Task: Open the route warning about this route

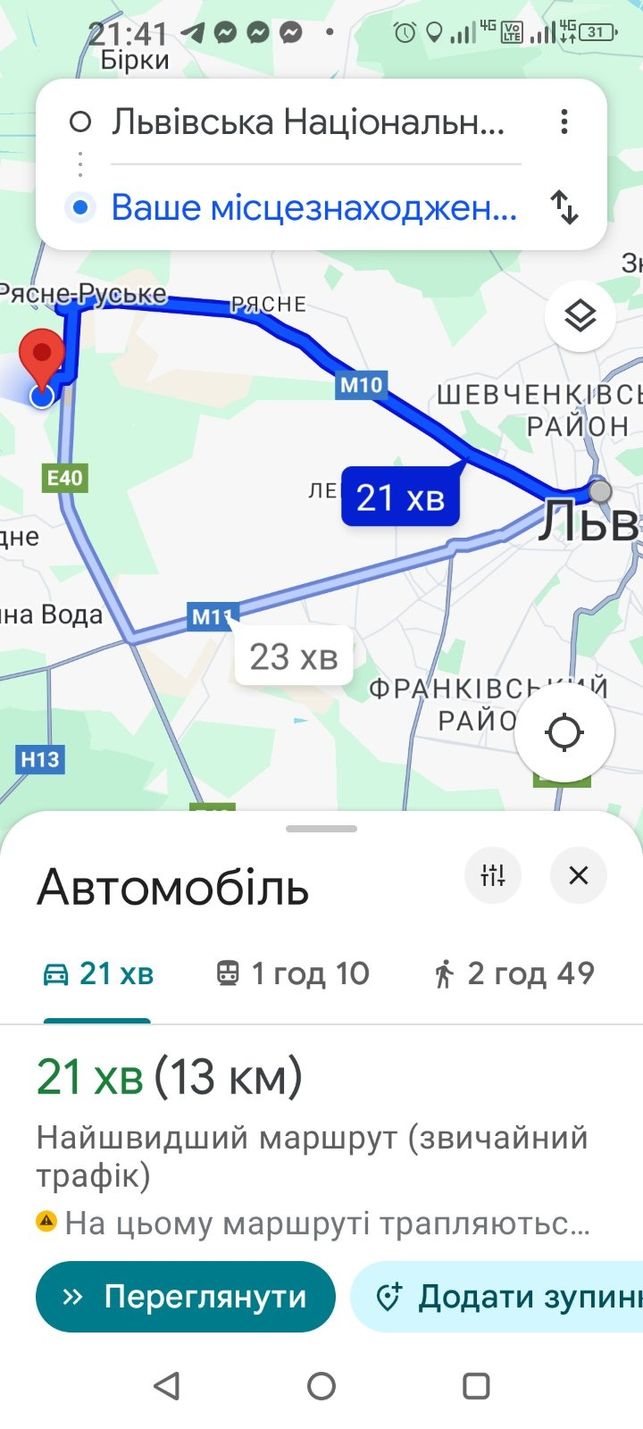Action: click(x=314, y=1223)
